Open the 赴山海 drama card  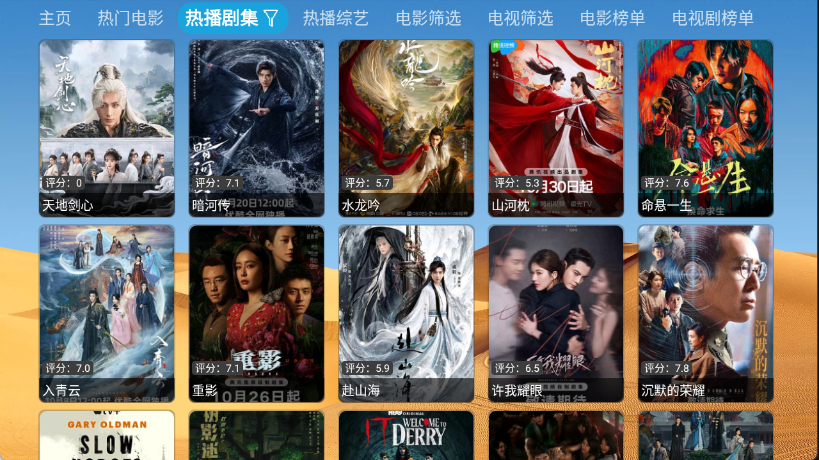pos(406,313)
